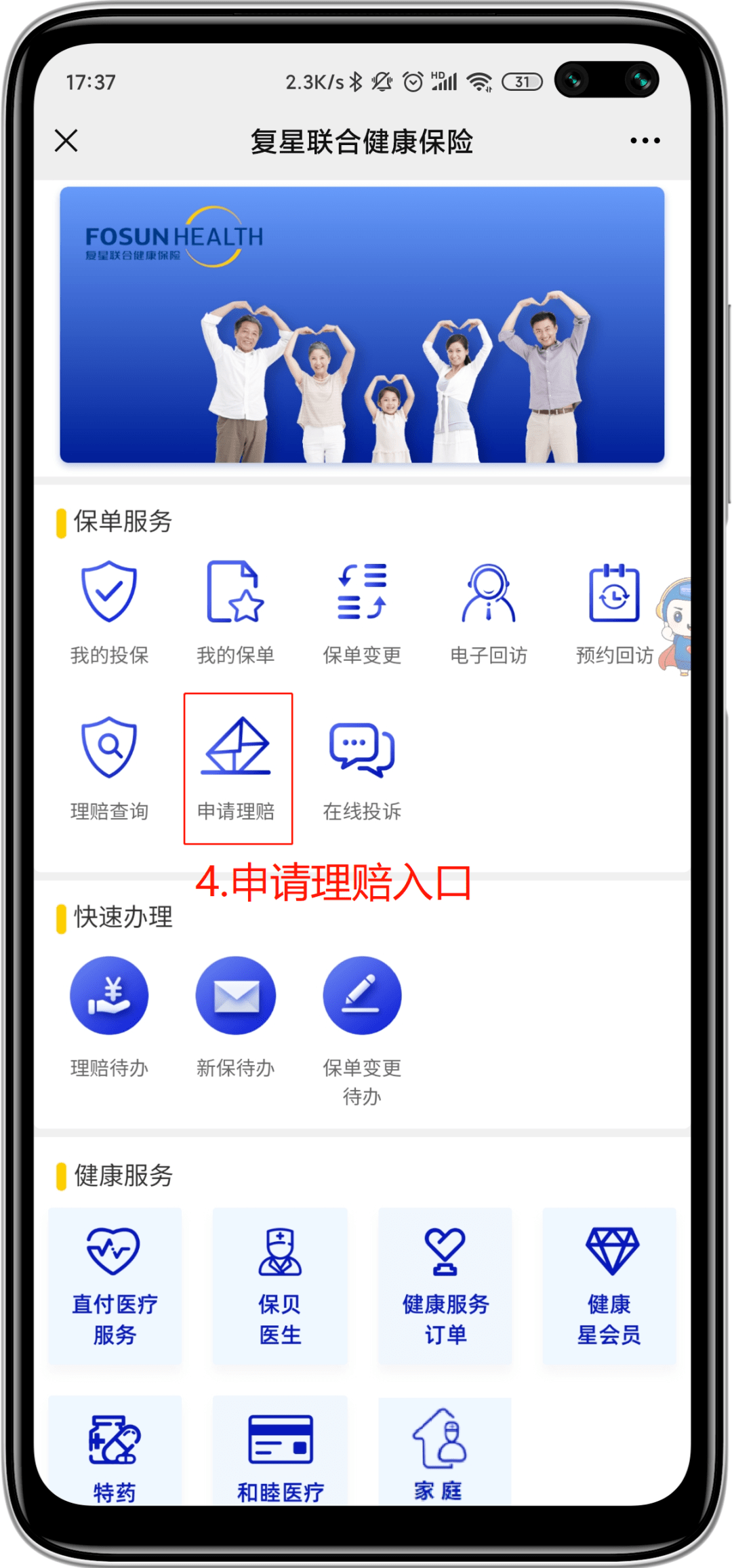
Task: Open the 特药 health service
Action: [115, 1451]
